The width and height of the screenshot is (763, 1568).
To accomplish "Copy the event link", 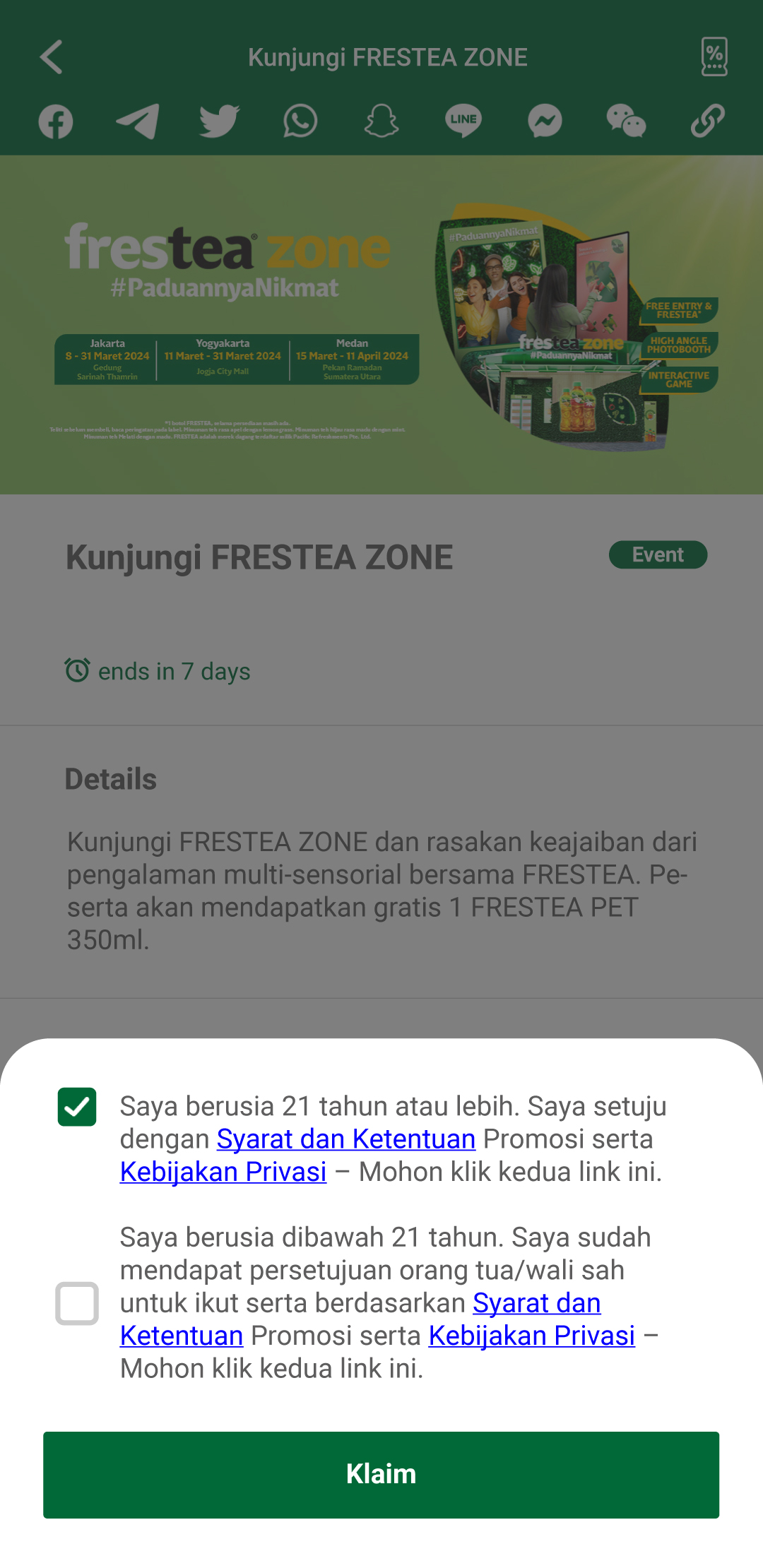I will [x=707, y=121].
